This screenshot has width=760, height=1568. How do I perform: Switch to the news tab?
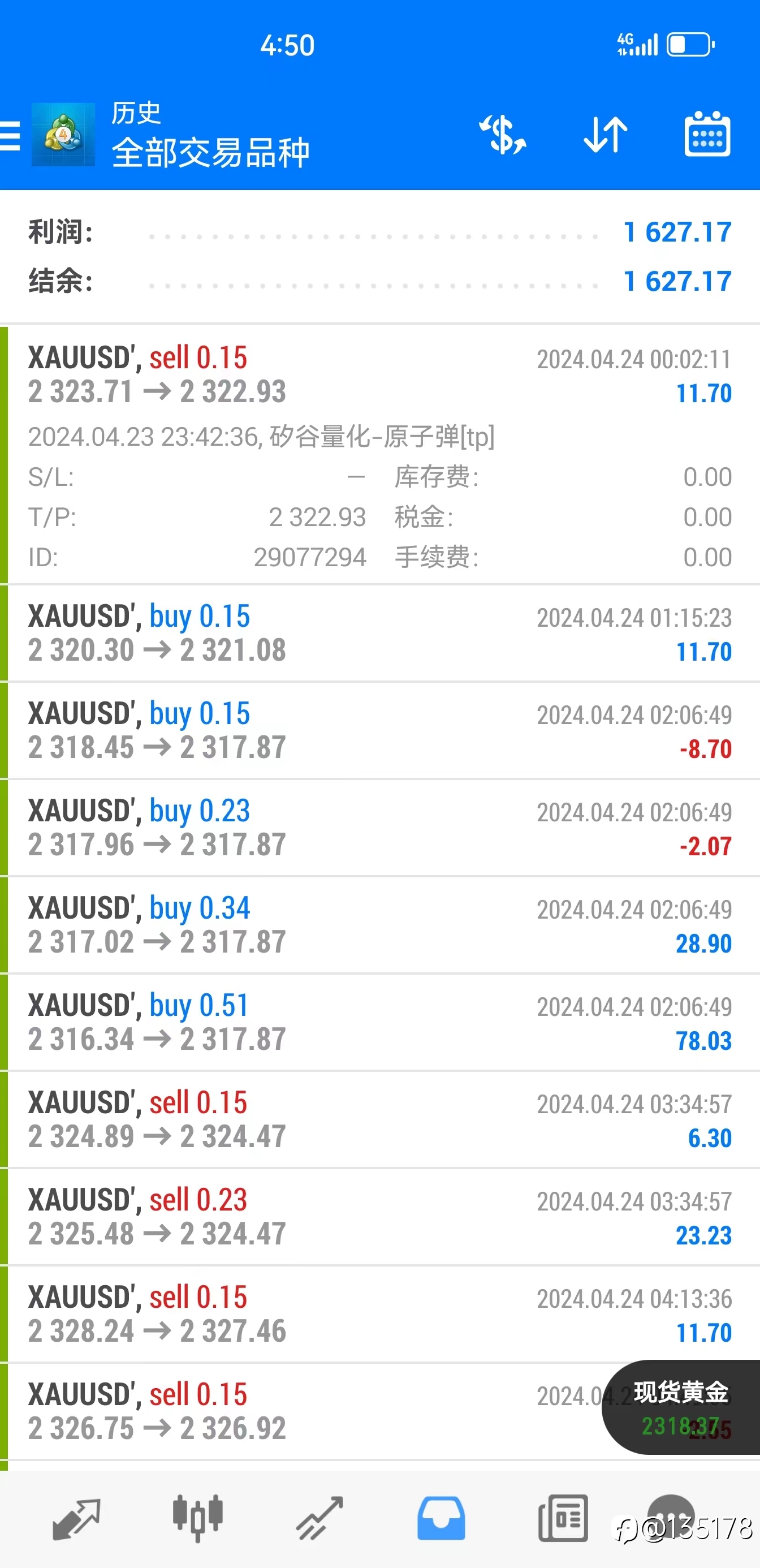(x=563, y=1518)
